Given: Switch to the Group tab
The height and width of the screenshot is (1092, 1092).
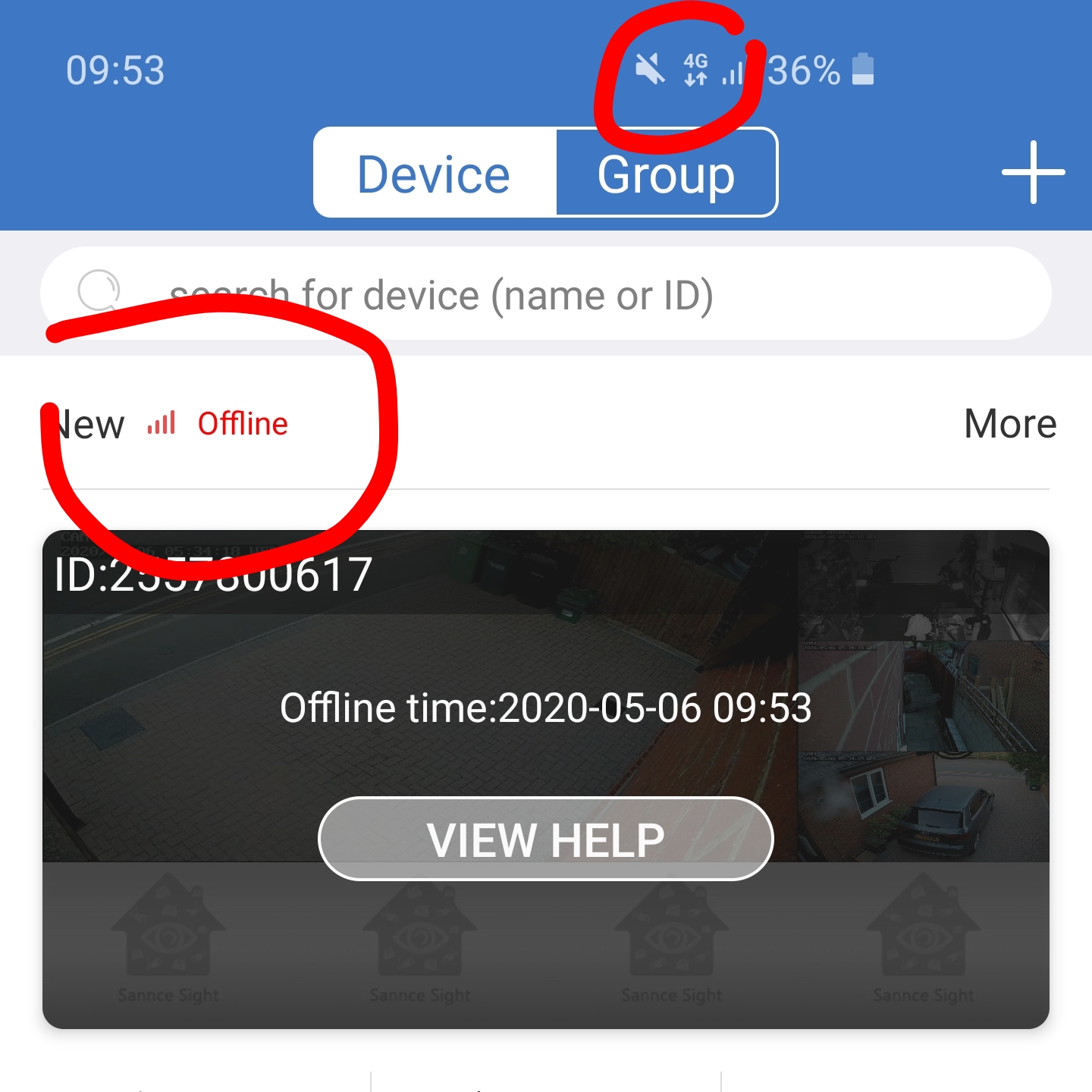Looking at the screenshot, I should (666, 174).
